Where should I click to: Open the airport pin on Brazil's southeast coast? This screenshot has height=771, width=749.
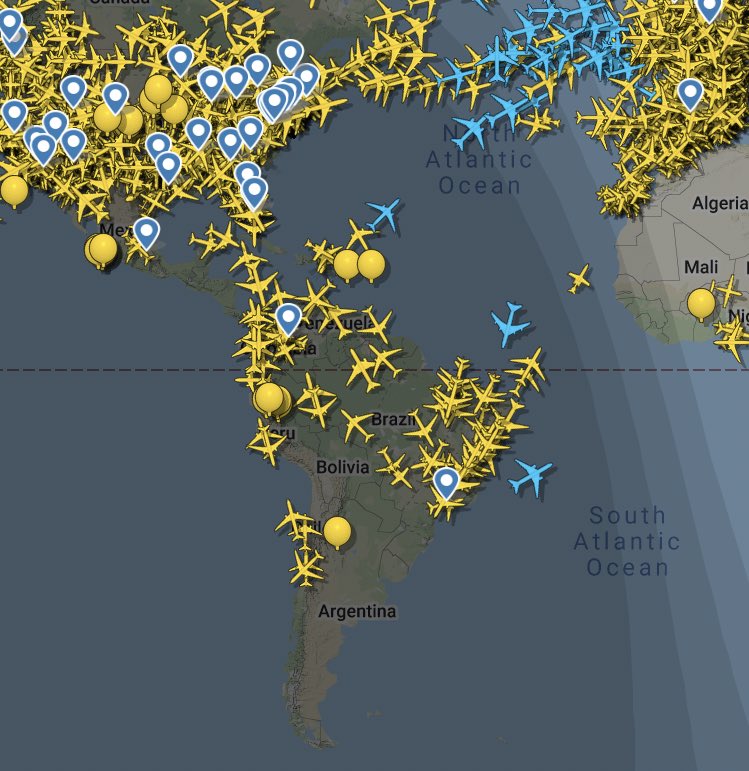446,483
